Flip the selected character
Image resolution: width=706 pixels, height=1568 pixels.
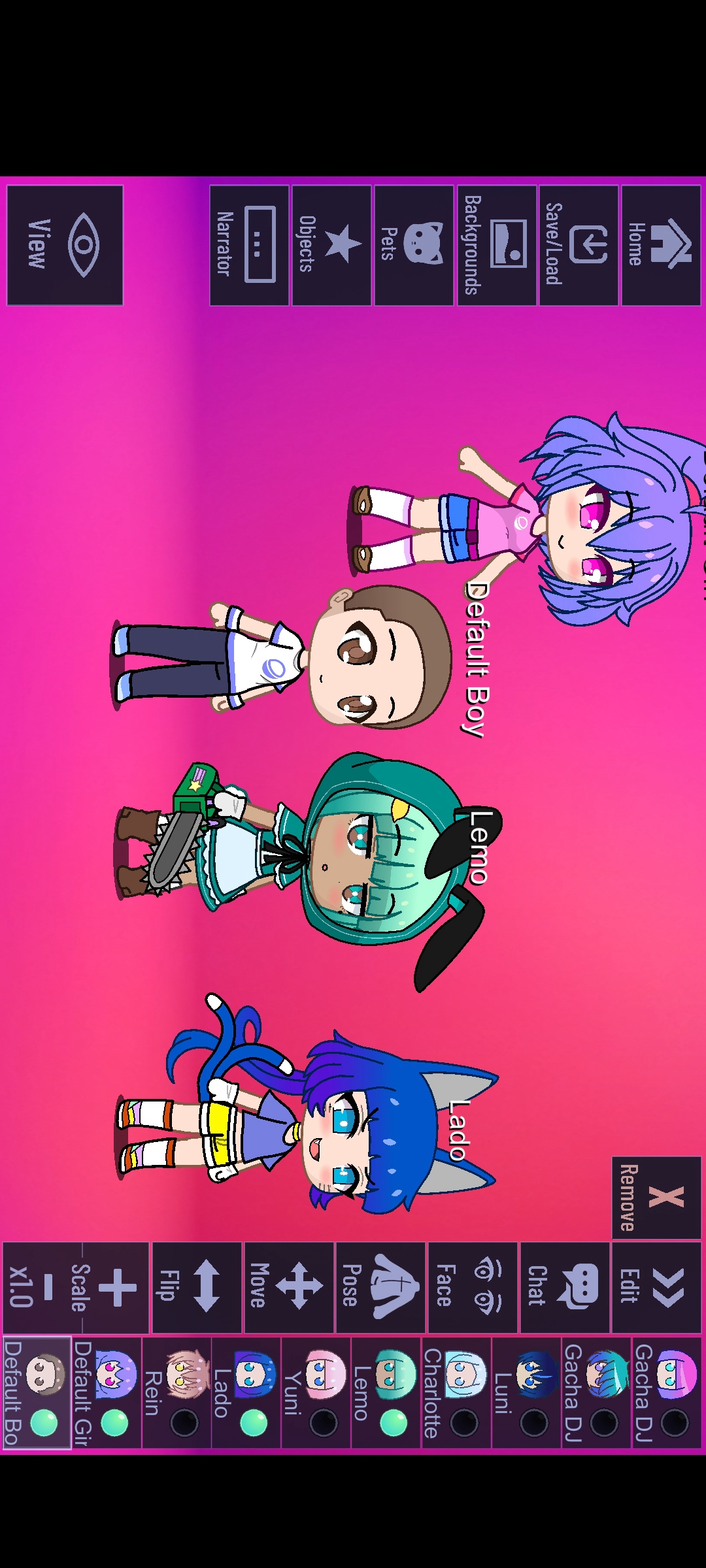(x=196, y=1287)
